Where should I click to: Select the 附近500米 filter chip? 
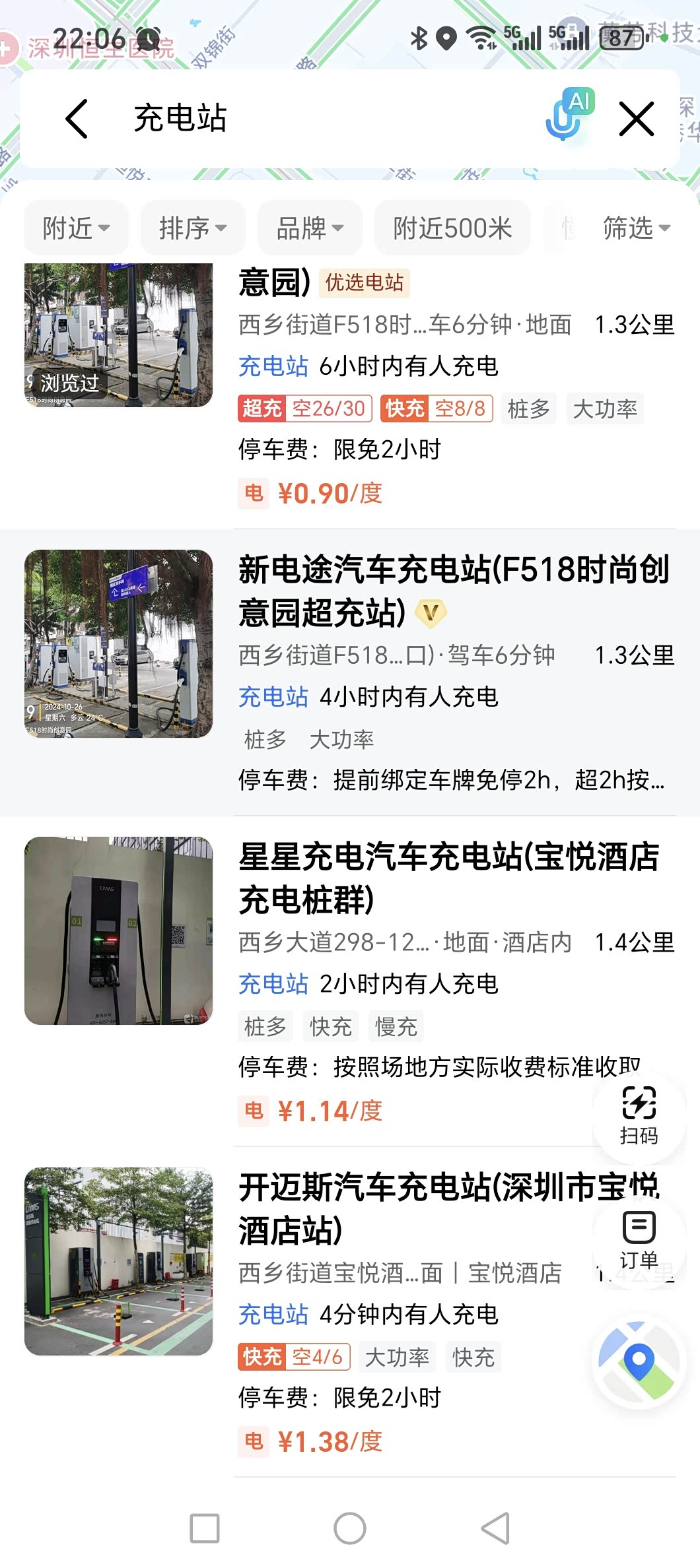[x=452, y=228]
